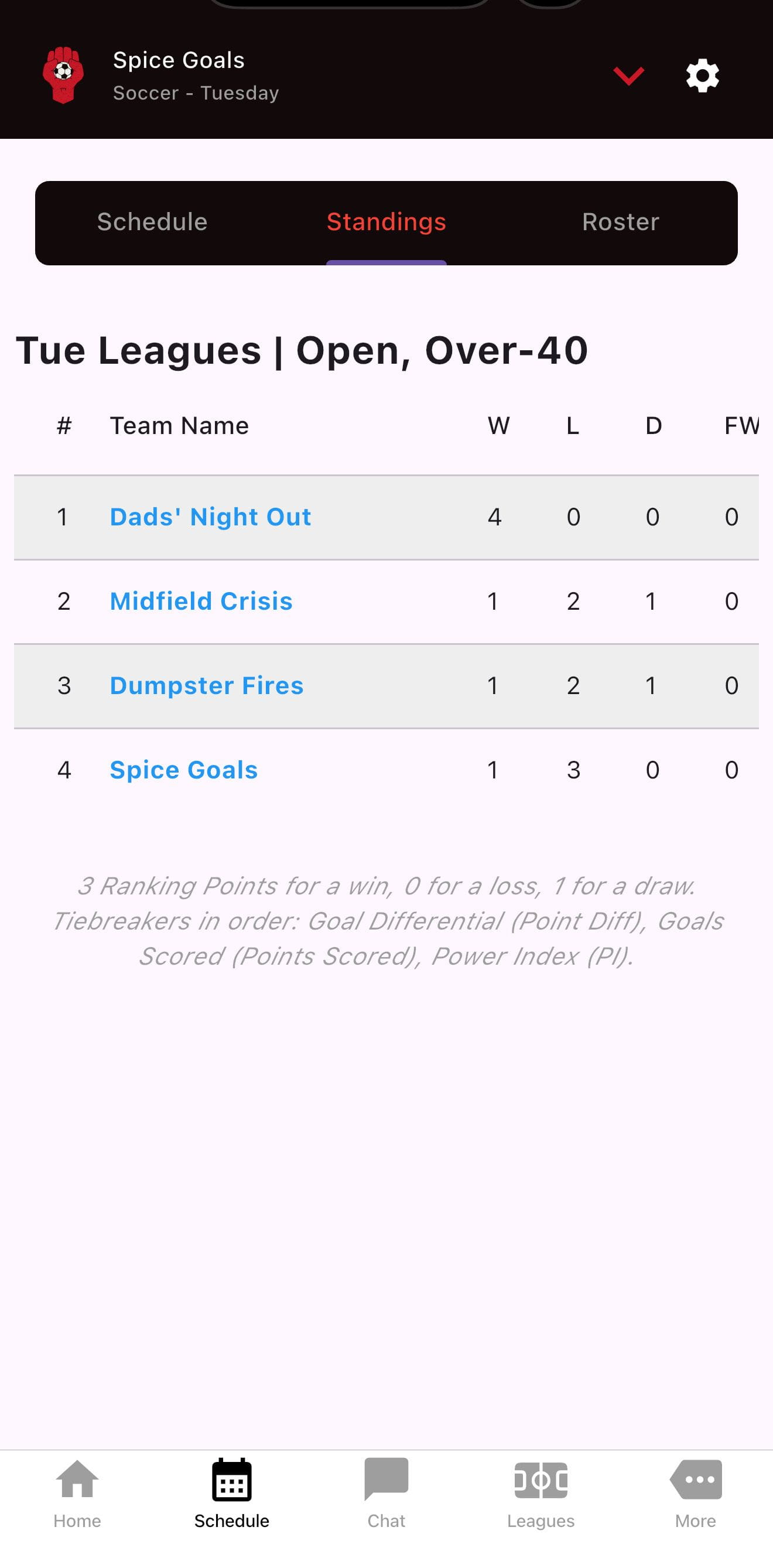
Task: Open team settings with the gear icon
Action: click(x=702, y=76)
